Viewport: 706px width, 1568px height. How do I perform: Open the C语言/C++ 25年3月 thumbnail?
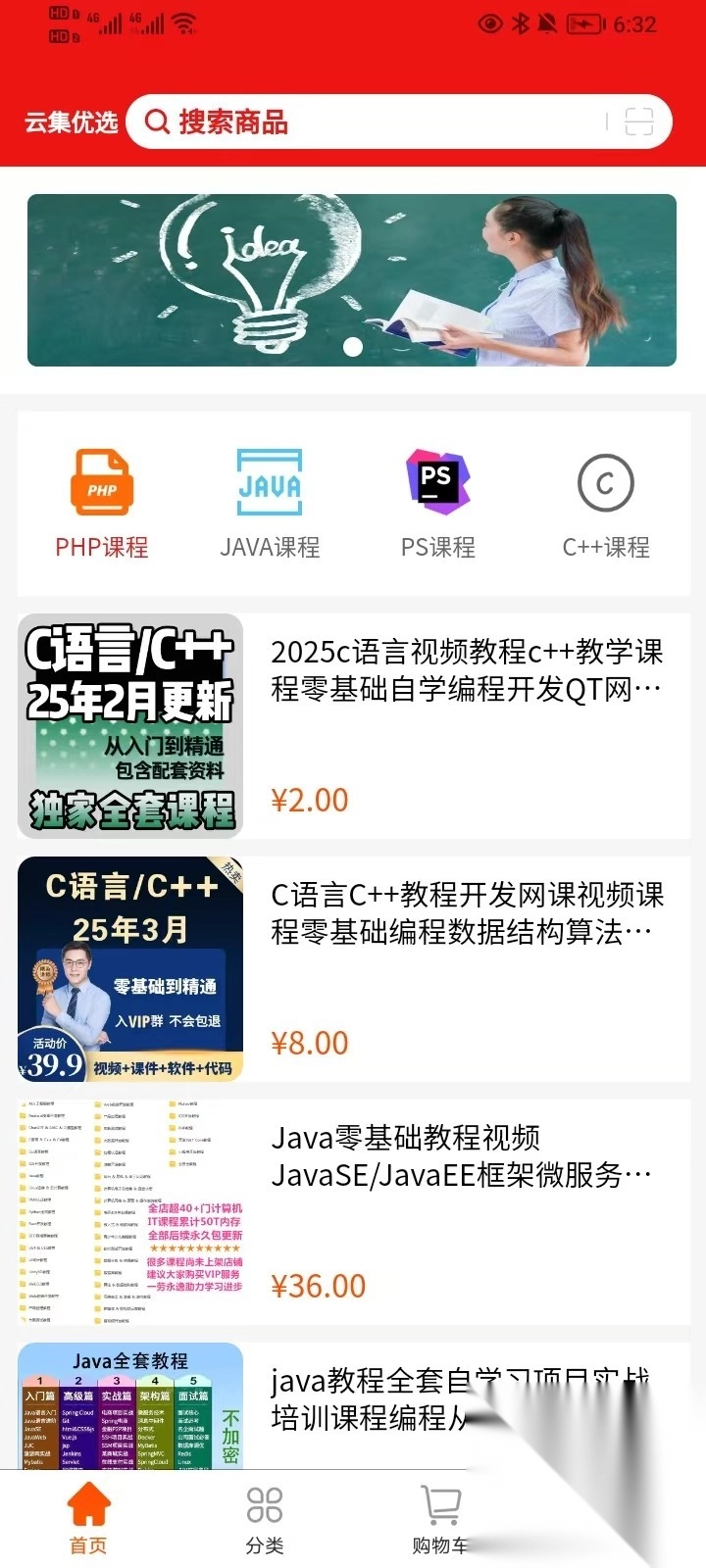129,968
